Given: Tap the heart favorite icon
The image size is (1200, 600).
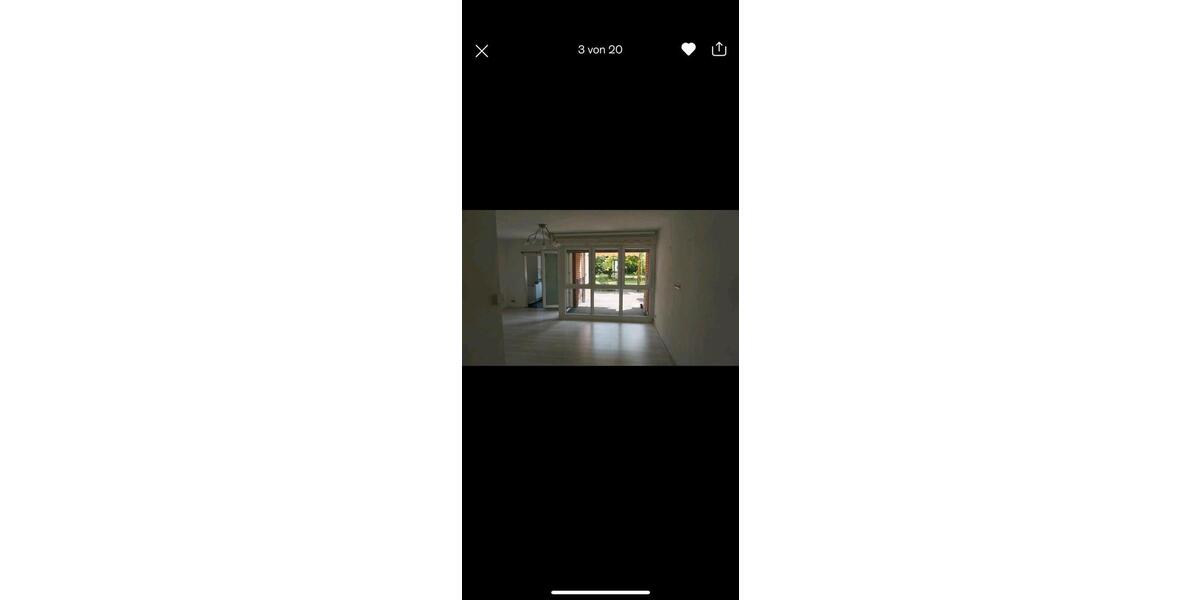Looking at the screenshot, I should pos(688,49).
